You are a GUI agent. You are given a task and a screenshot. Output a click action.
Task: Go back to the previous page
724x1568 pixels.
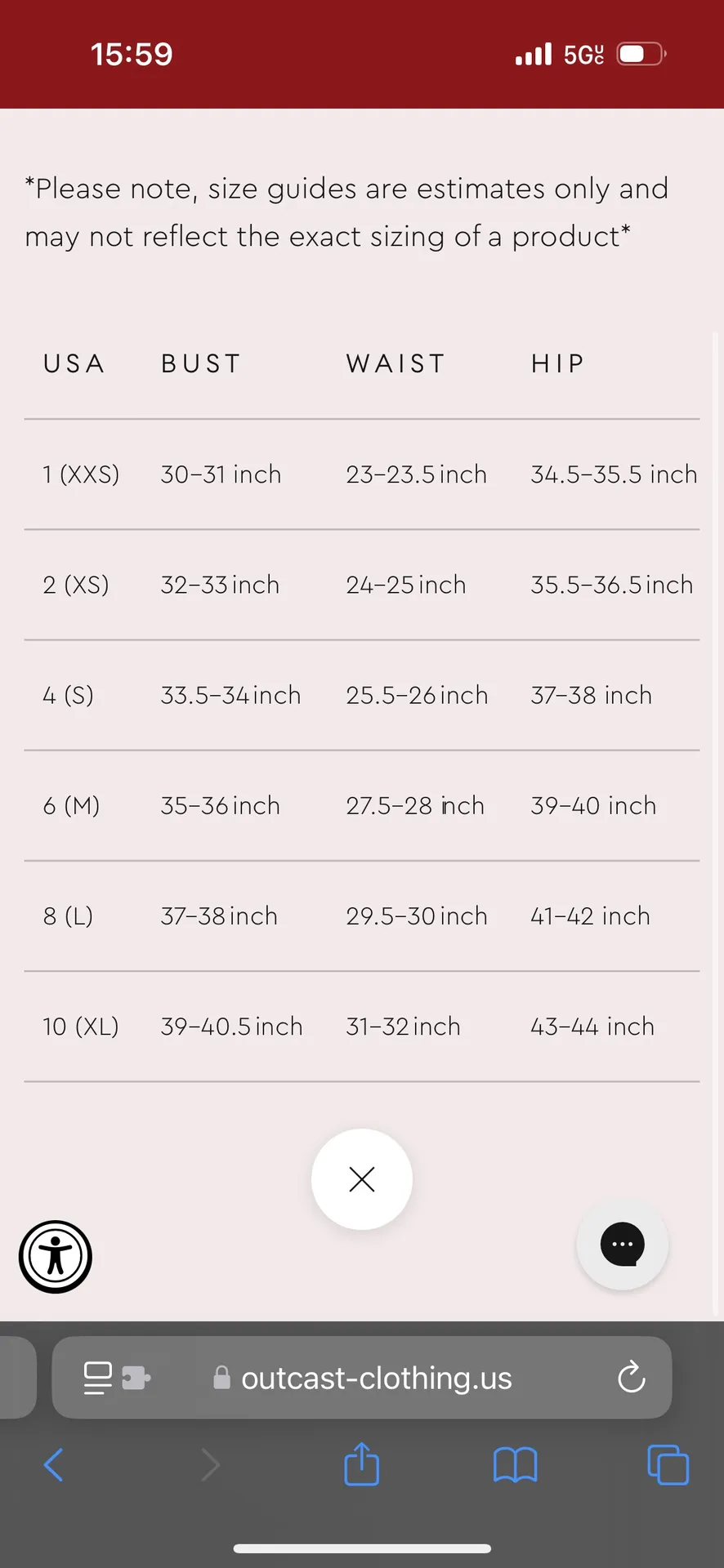click(54, 1465)
